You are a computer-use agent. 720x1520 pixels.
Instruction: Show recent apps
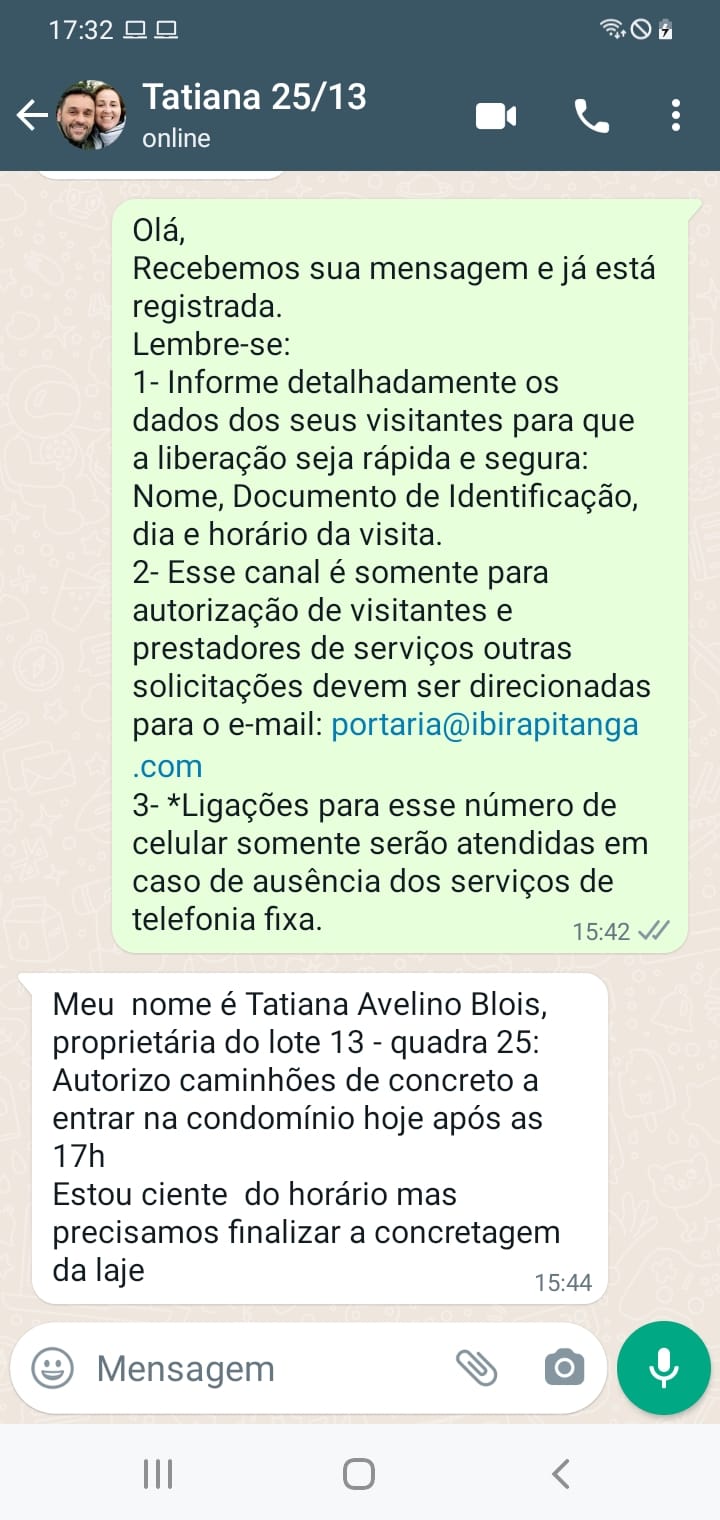click(158, 1473)
